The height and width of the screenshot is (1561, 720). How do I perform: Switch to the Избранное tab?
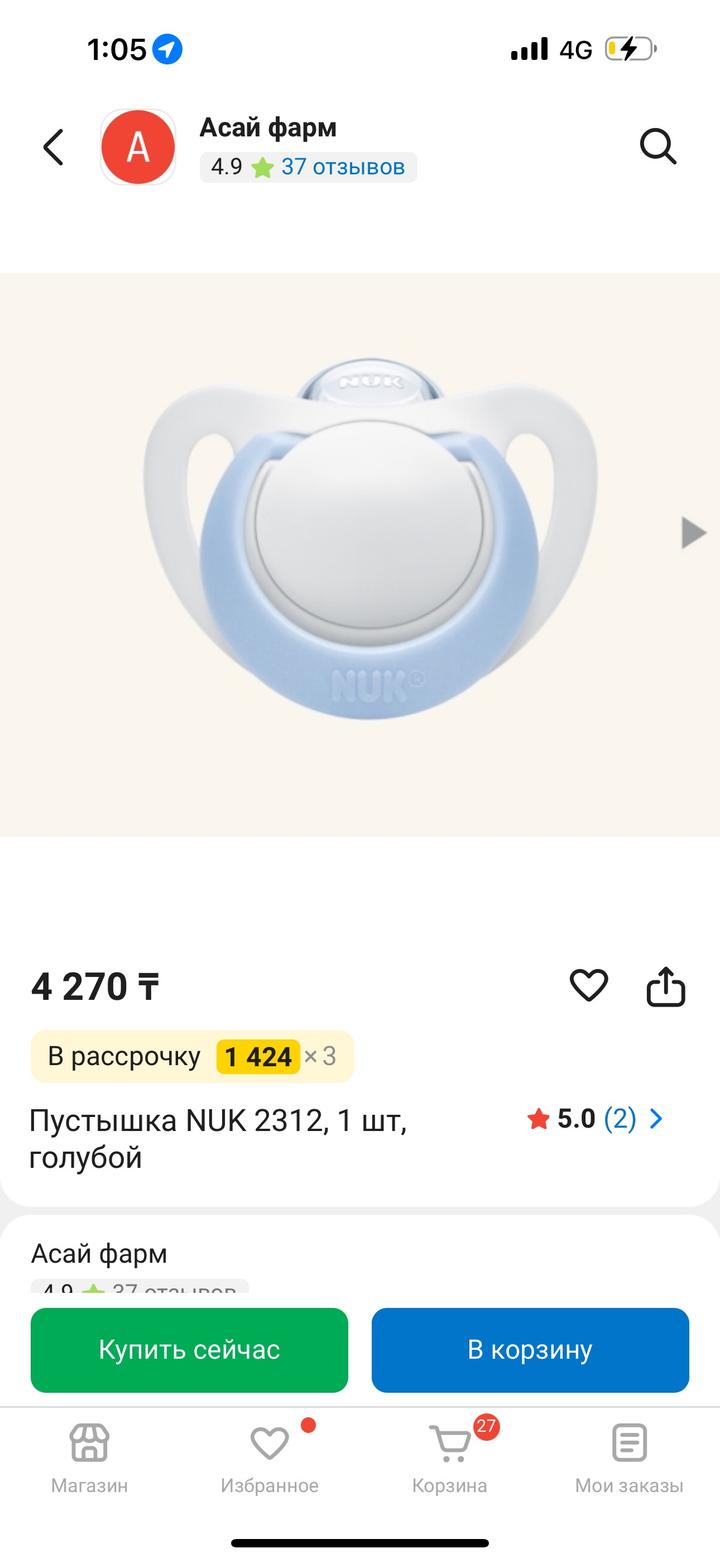[269, 1457]
